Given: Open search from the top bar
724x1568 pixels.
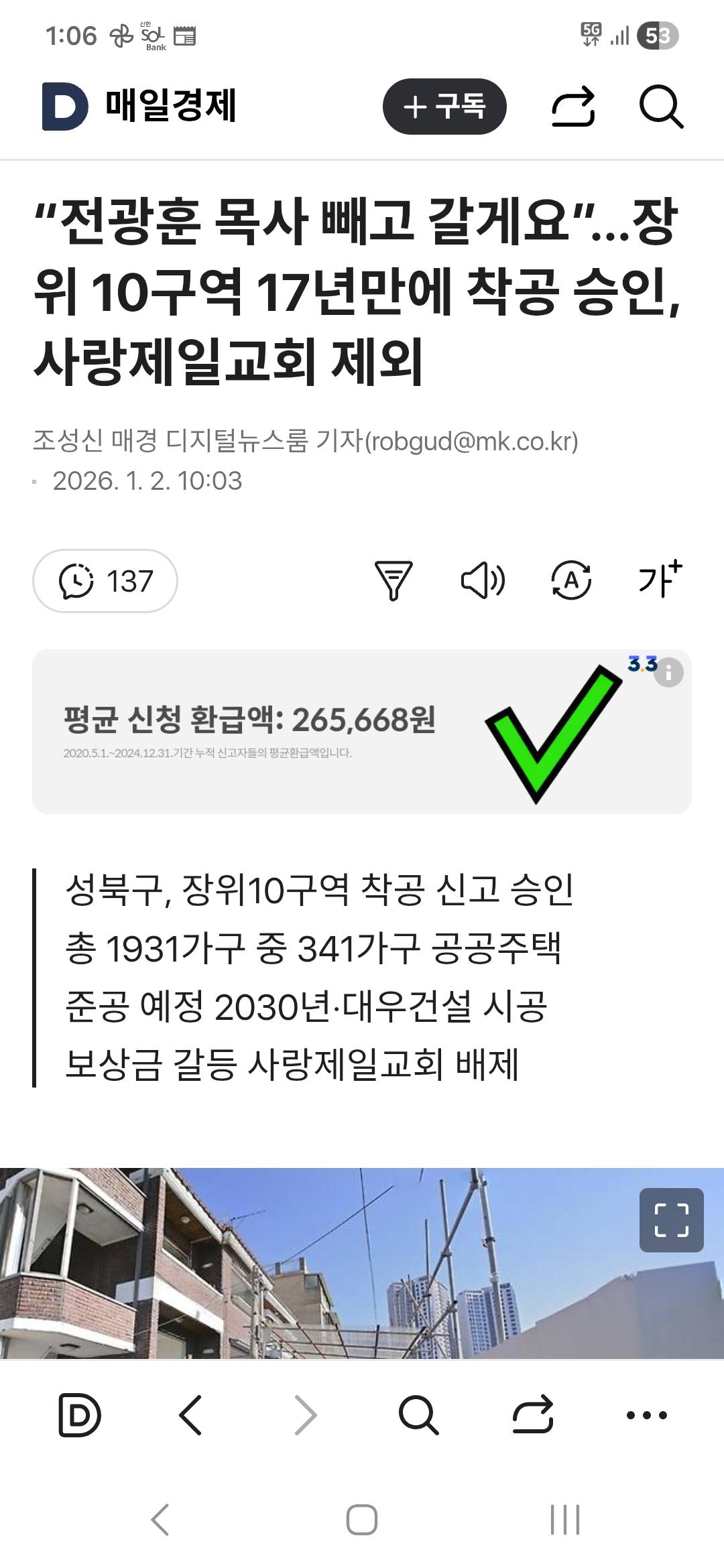Looking at the screenshot, I should (x=661, y=107).
